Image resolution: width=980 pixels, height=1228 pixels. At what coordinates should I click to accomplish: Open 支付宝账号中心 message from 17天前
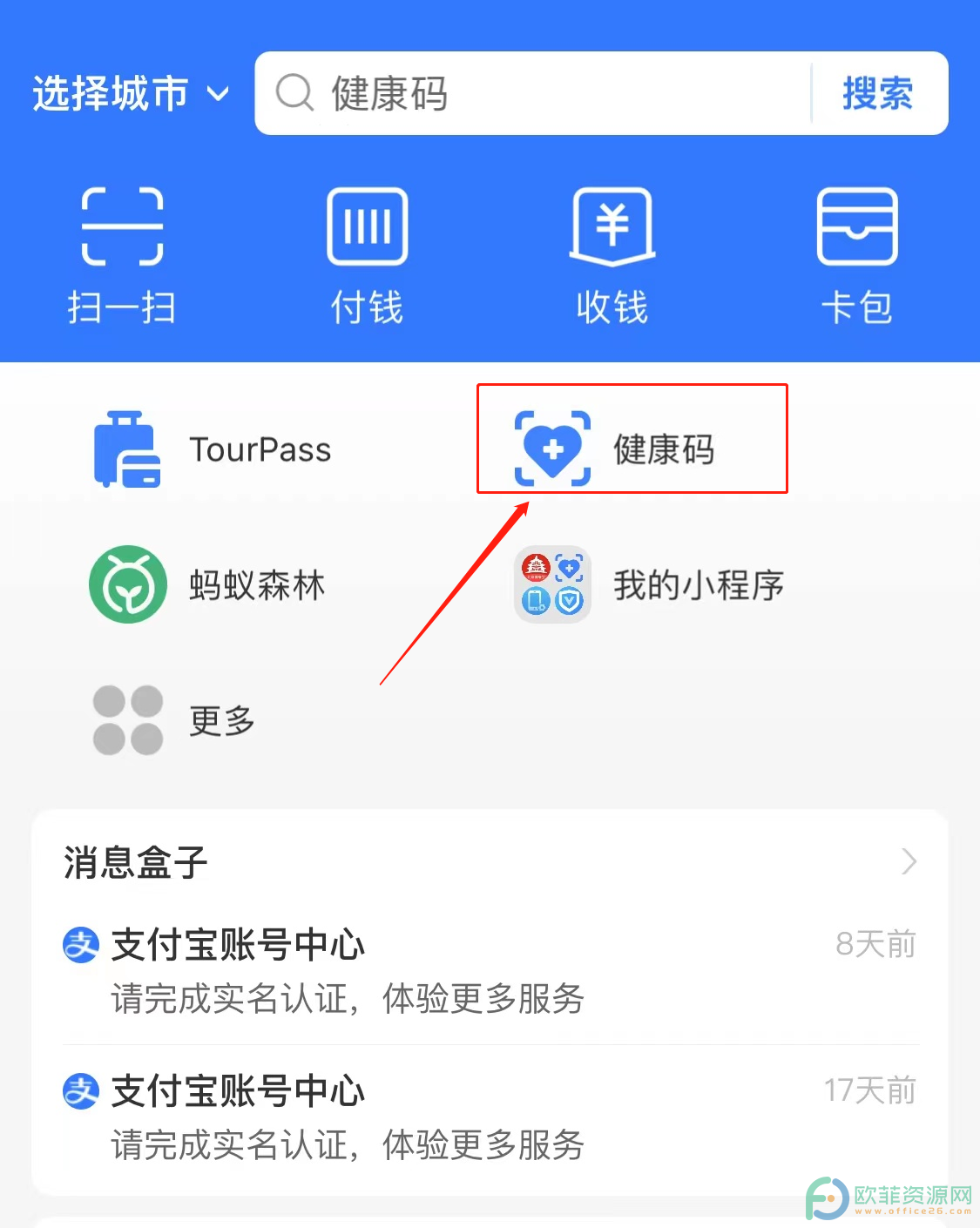488,1117
